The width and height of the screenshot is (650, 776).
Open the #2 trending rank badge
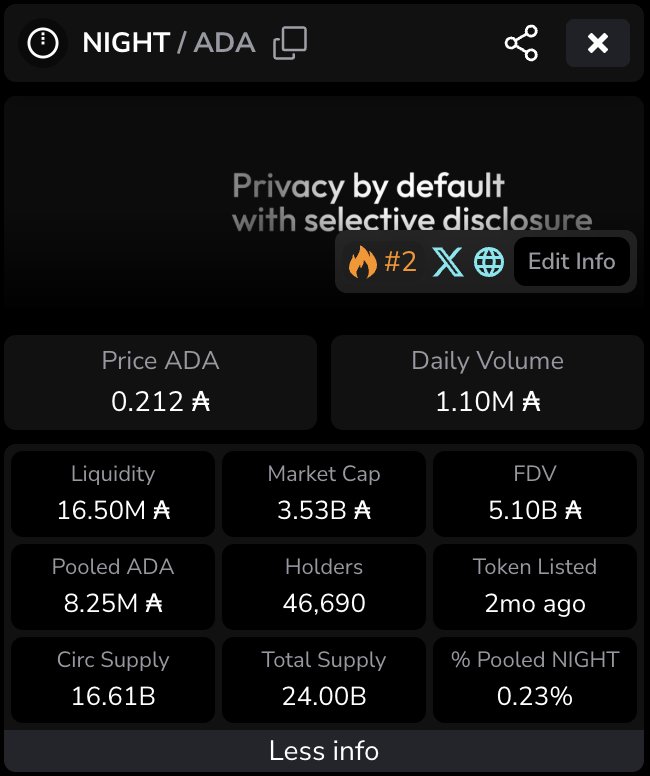382,262
